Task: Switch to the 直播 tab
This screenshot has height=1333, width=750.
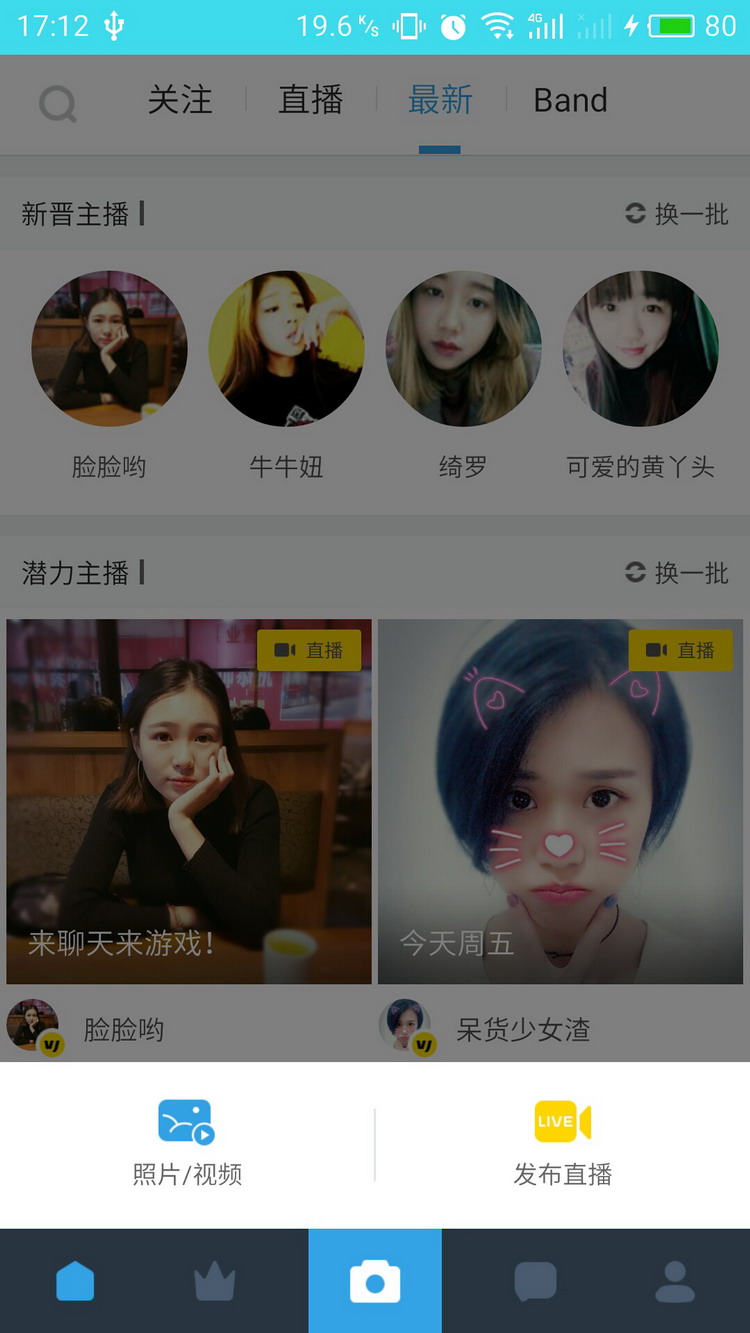Action: (x=310, y=100)
